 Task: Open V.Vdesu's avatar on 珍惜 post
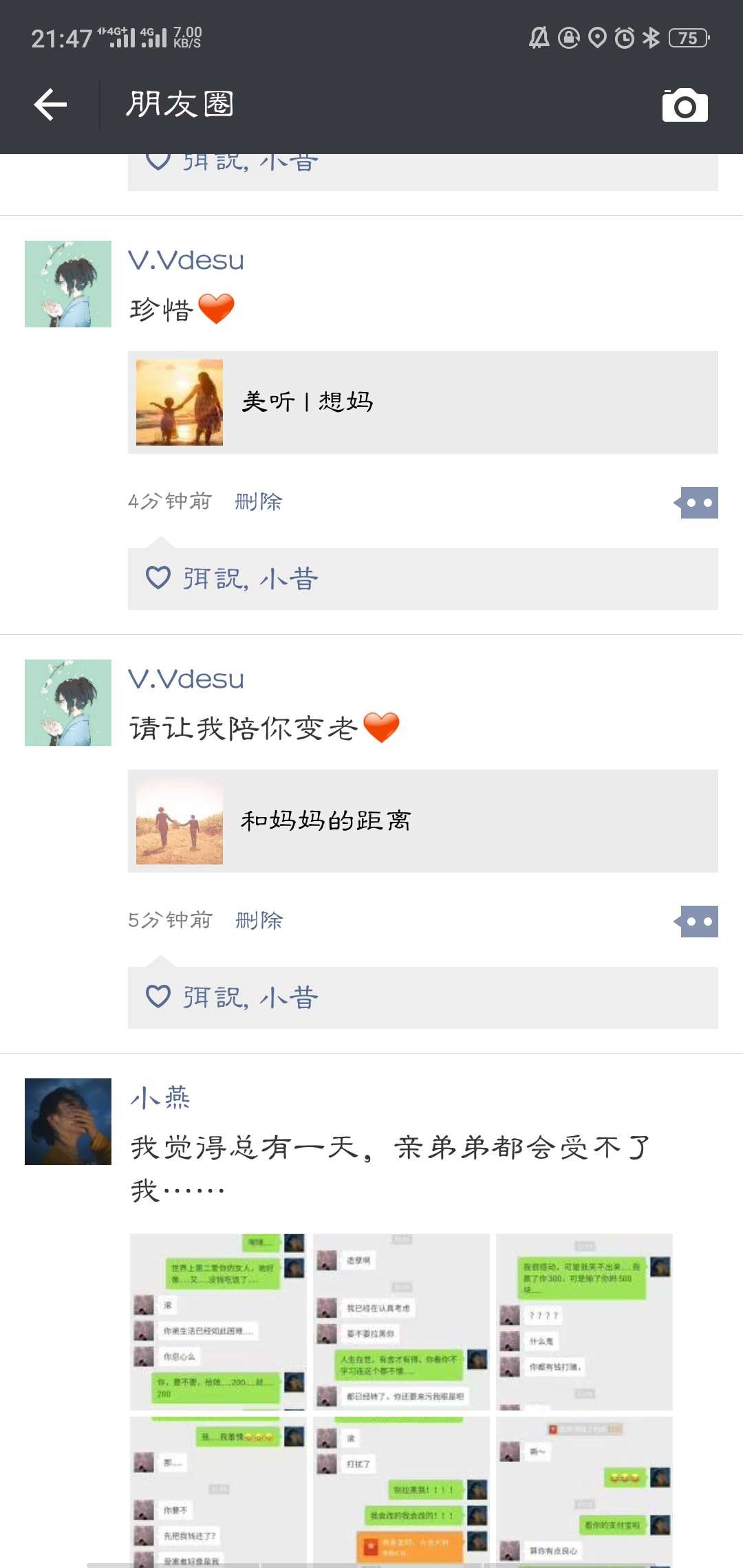(x=68, y=284)
